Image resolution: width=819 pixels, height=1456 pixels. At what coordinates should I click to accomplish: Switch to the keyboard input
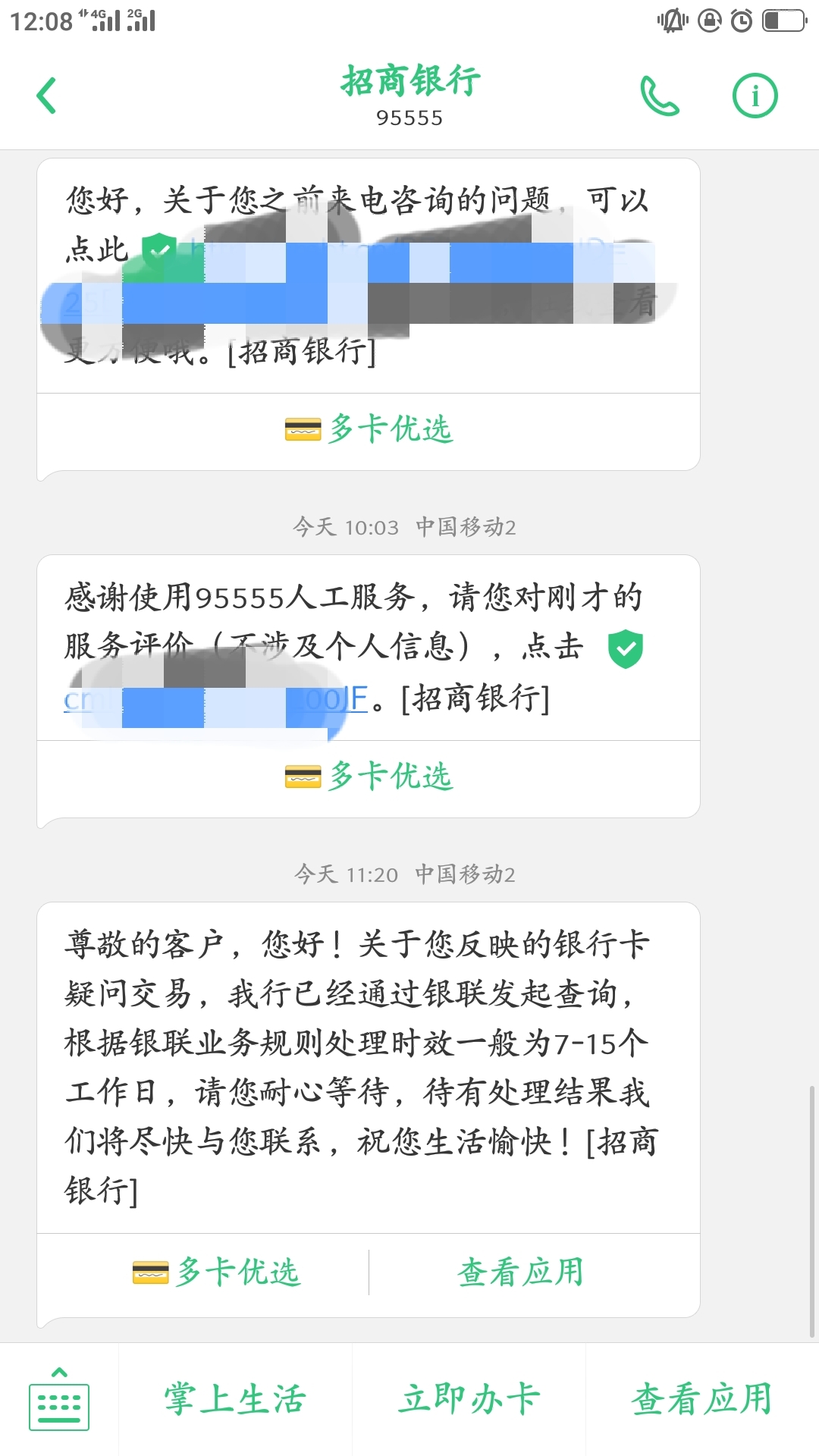(59, 1399)
